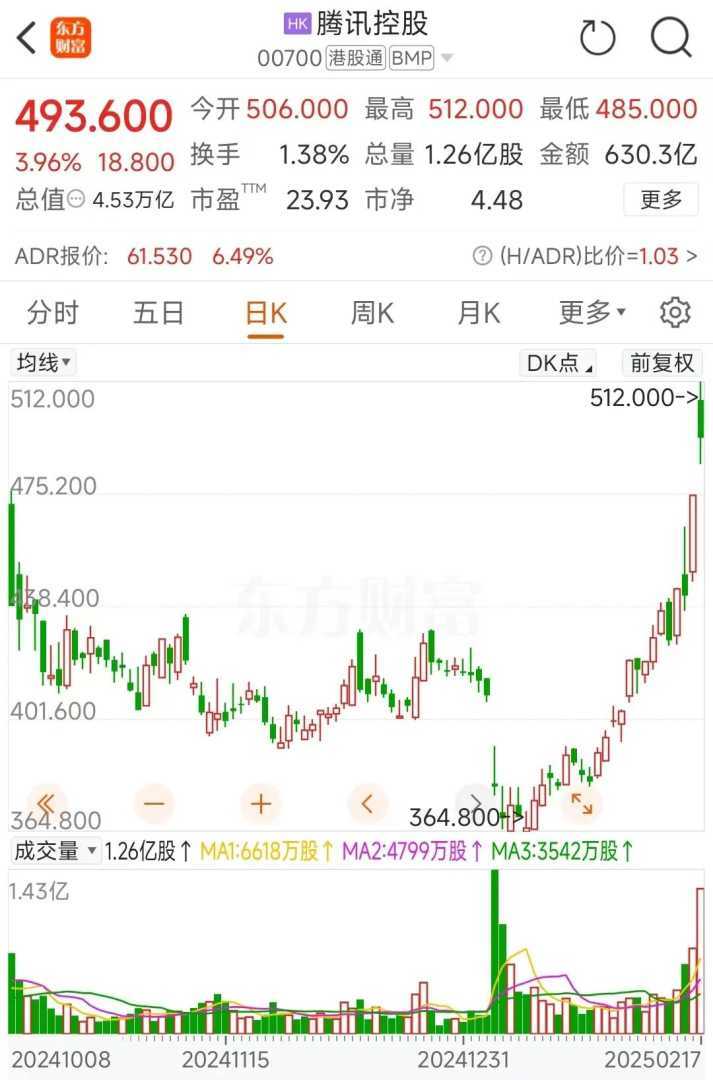This screenshot has width=713, height=1080.
Task: Open the 成交量 indicator dropdown
Action: (56, 851)
